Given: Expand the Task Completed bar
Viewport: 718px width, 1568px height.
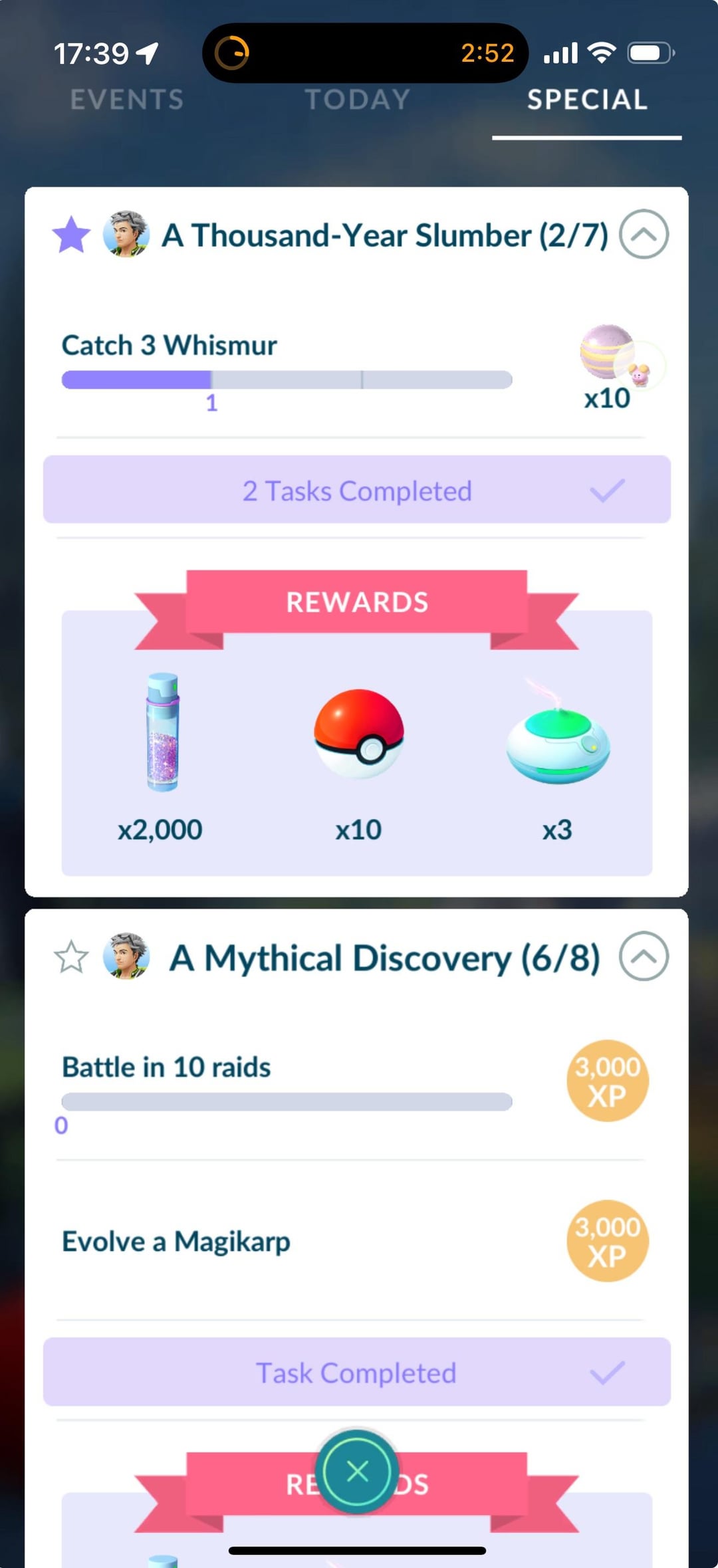Looking at the screenshot, I should click(x=357, y=1373).
